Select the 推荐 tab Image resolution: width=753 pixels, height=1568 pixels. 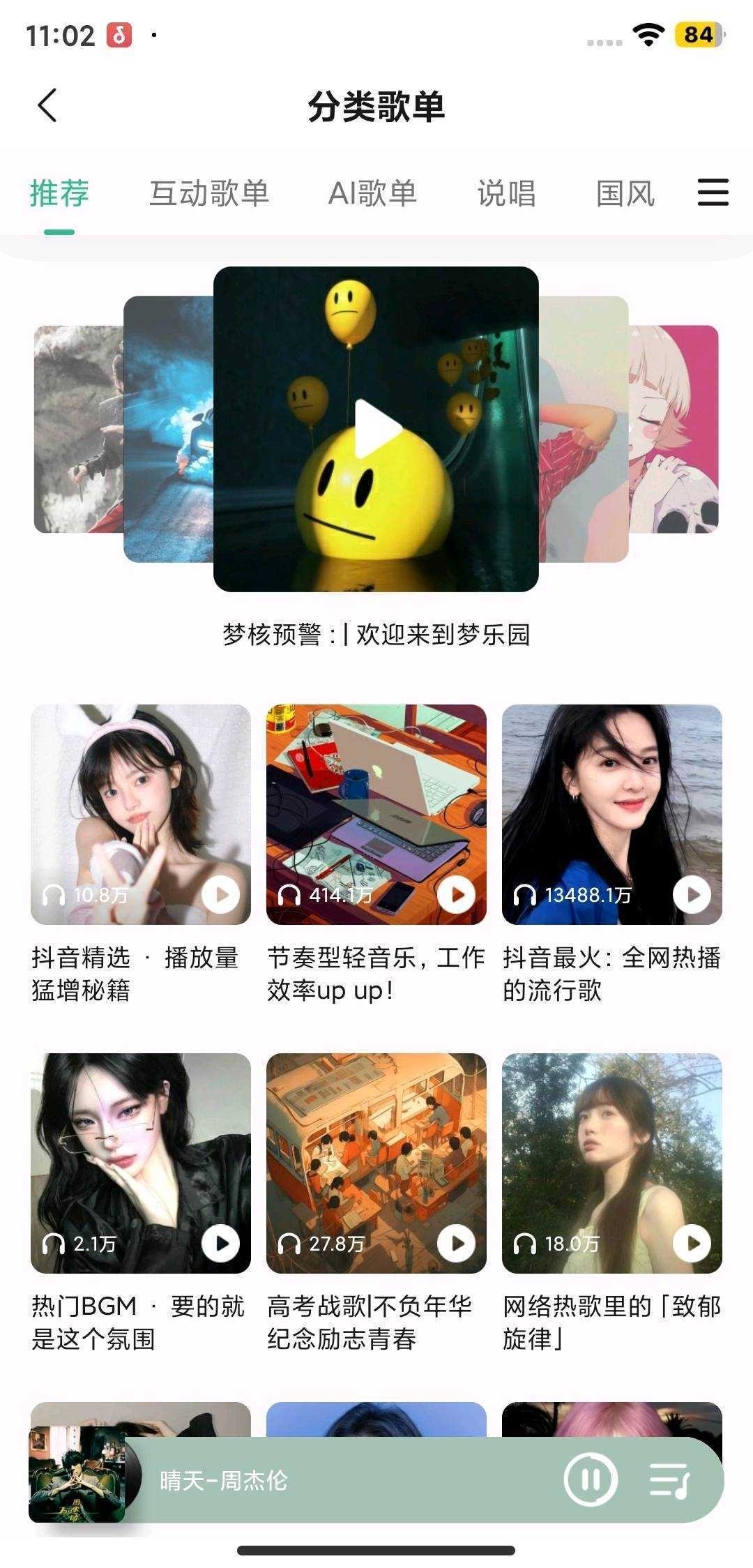tap(59, 193)
